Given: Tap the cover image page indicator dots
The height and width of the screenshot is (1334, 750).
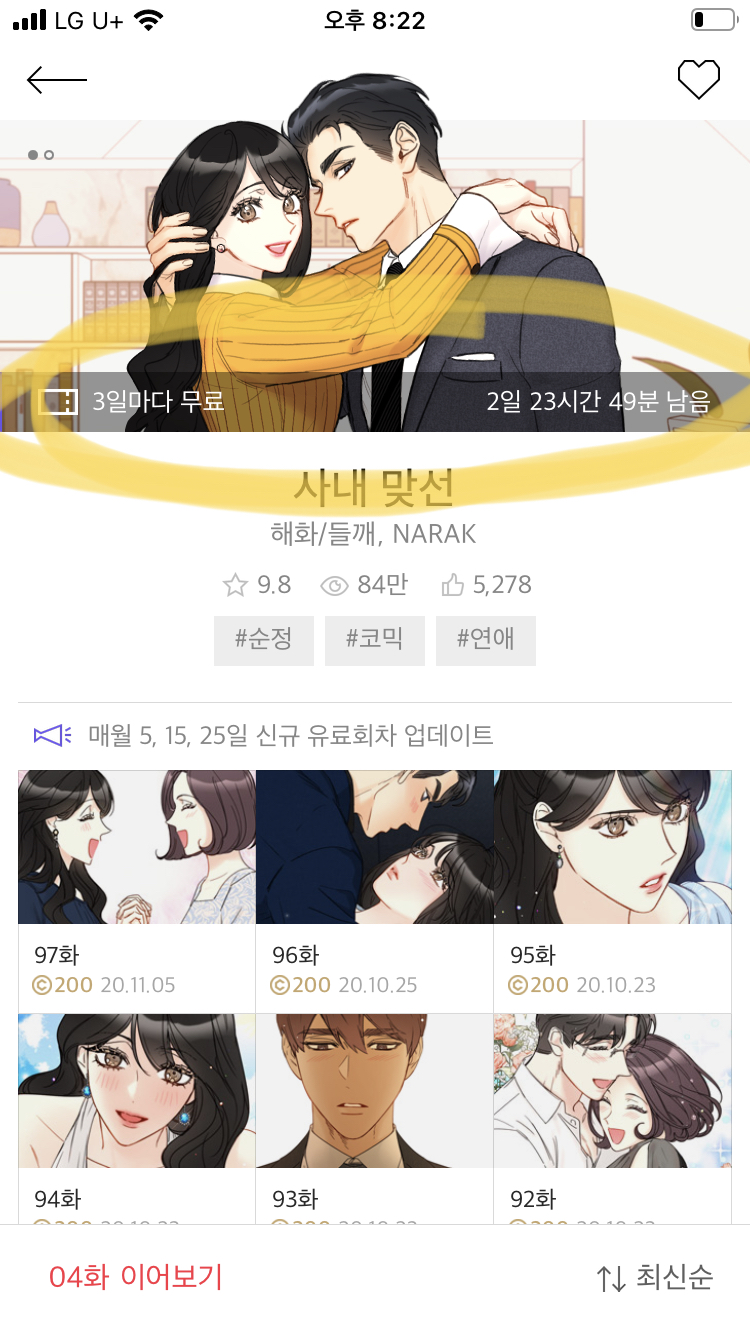Looking at the screenshot, I should coord(41,155).
